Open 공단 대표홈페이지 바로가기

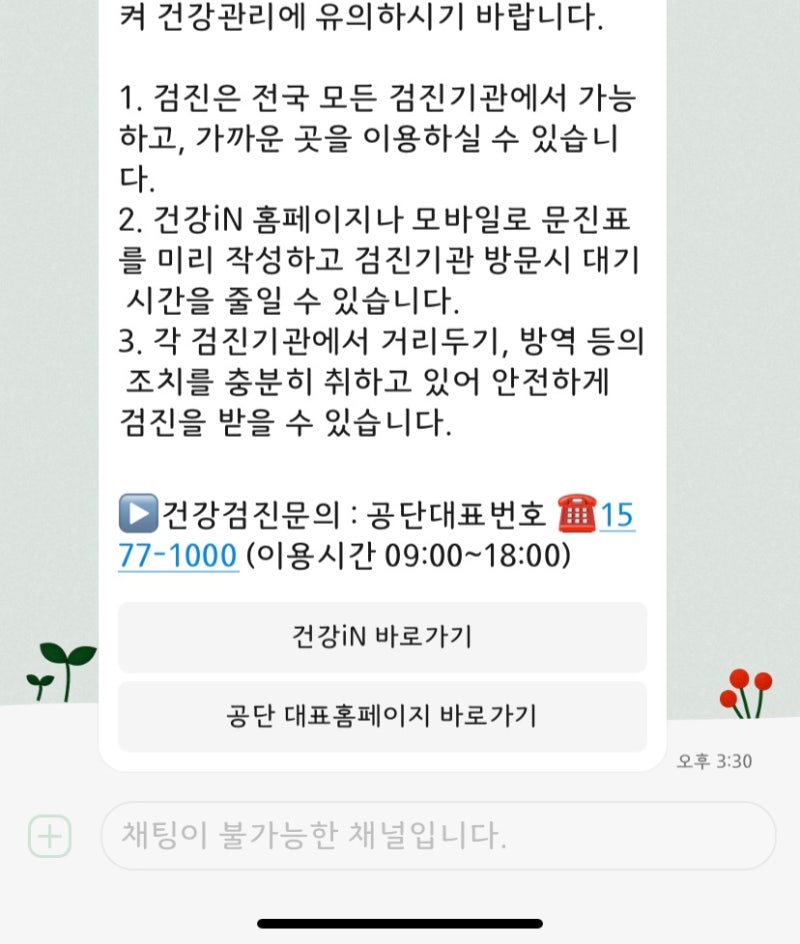(382, 716)
